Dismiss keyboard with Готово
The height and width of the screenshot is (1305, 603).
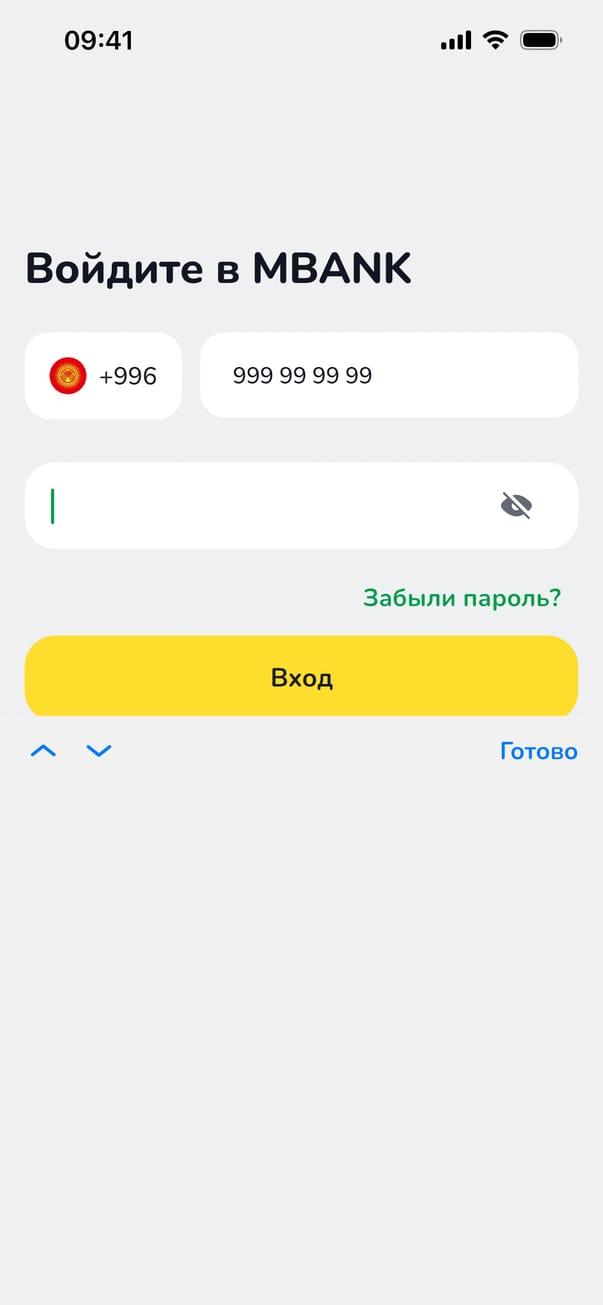(538, 751)
